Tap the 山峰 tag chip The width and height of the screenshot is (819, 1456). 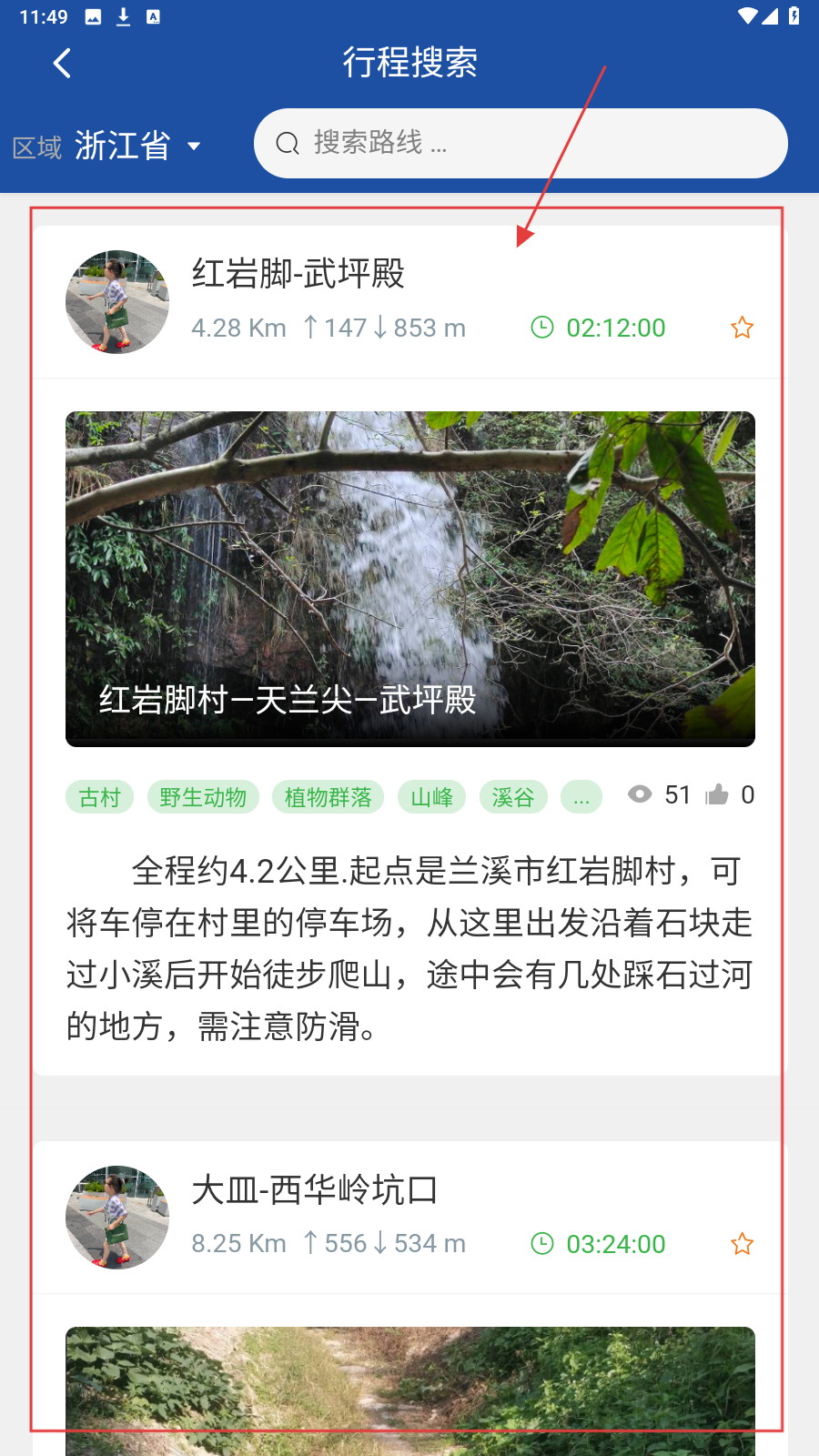coord(431,797)
